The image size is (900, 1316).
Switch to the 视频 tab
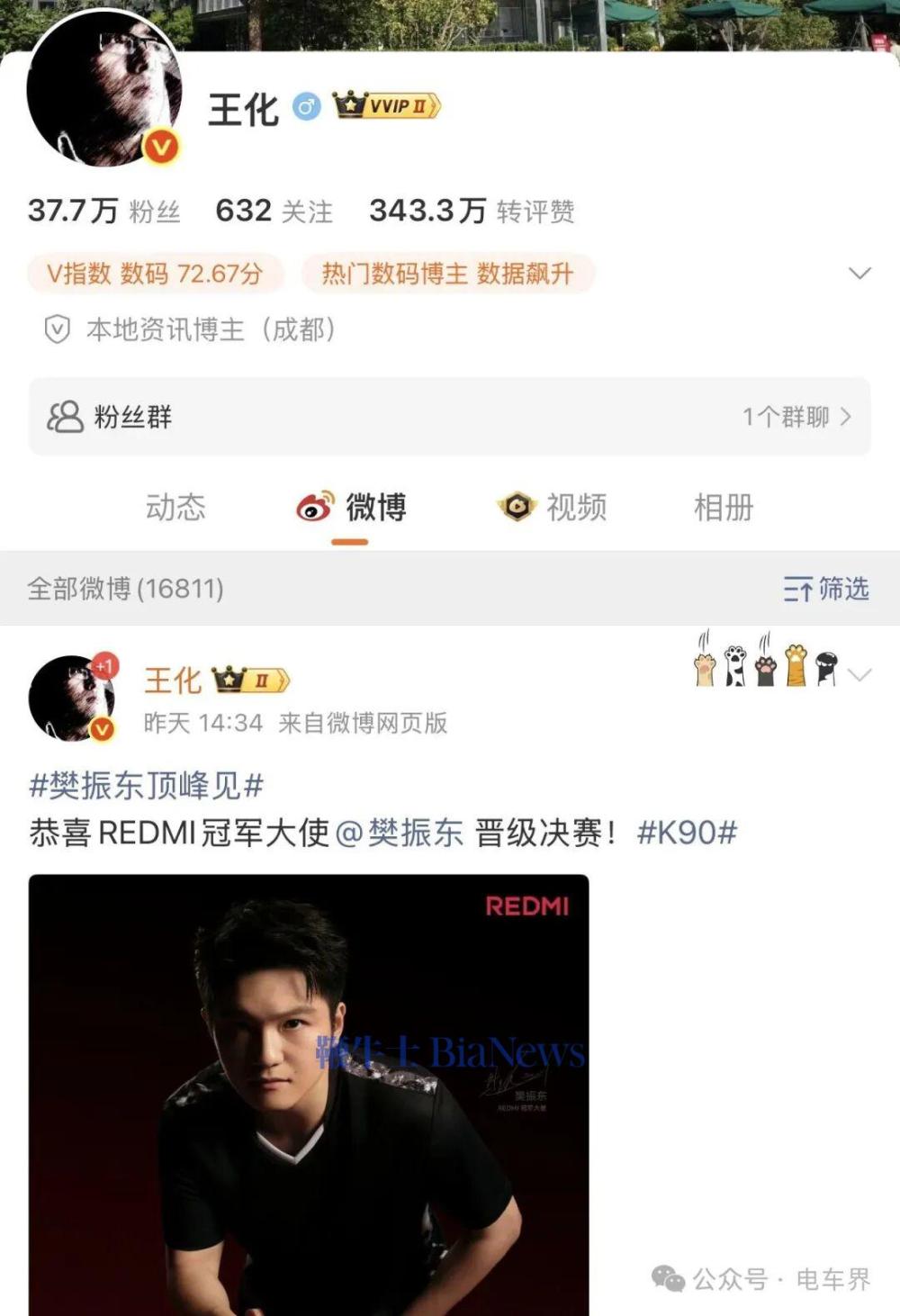[x=553, y=508]
